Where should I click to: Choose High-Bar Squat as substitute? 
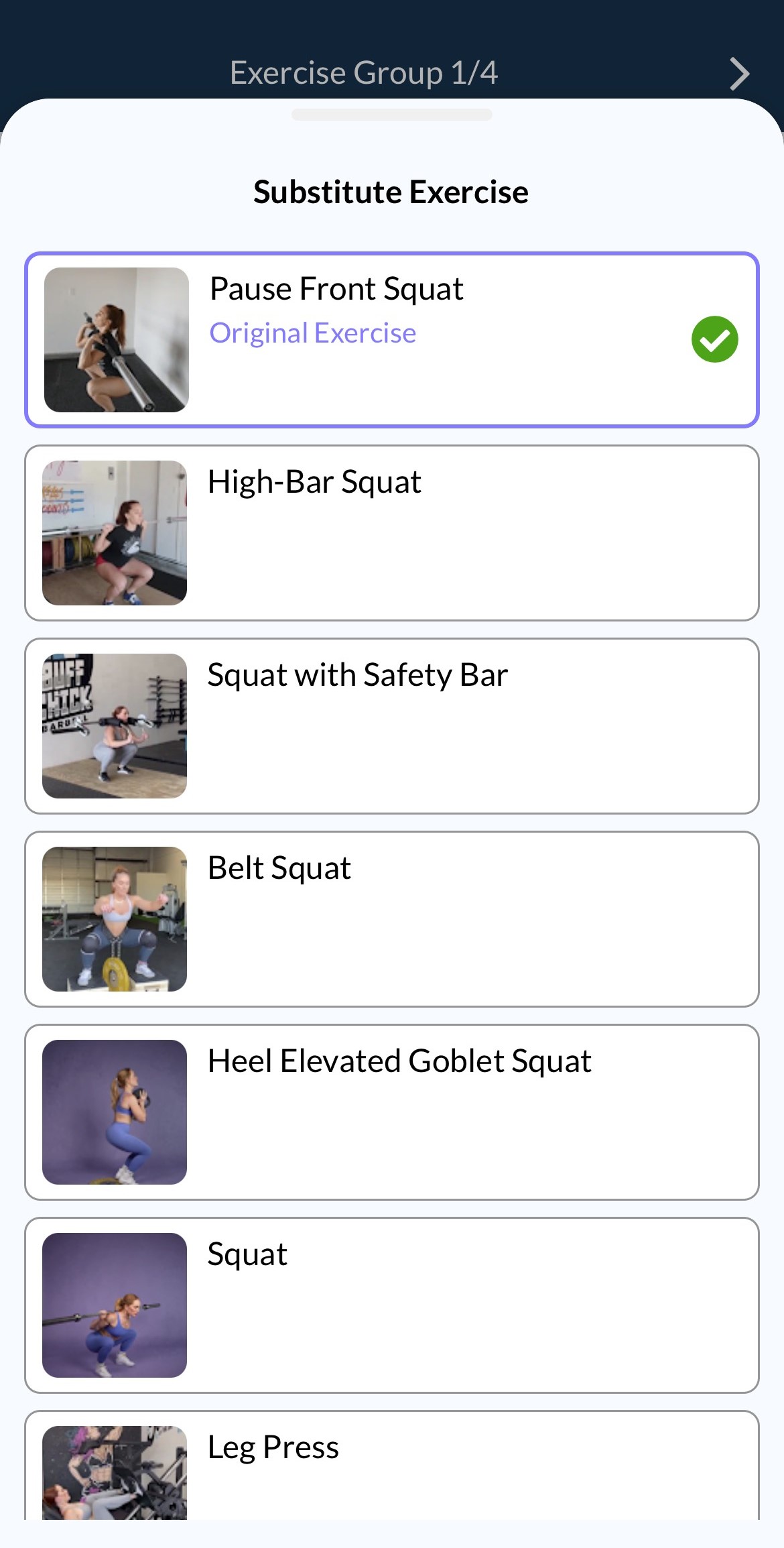point(391,533)
